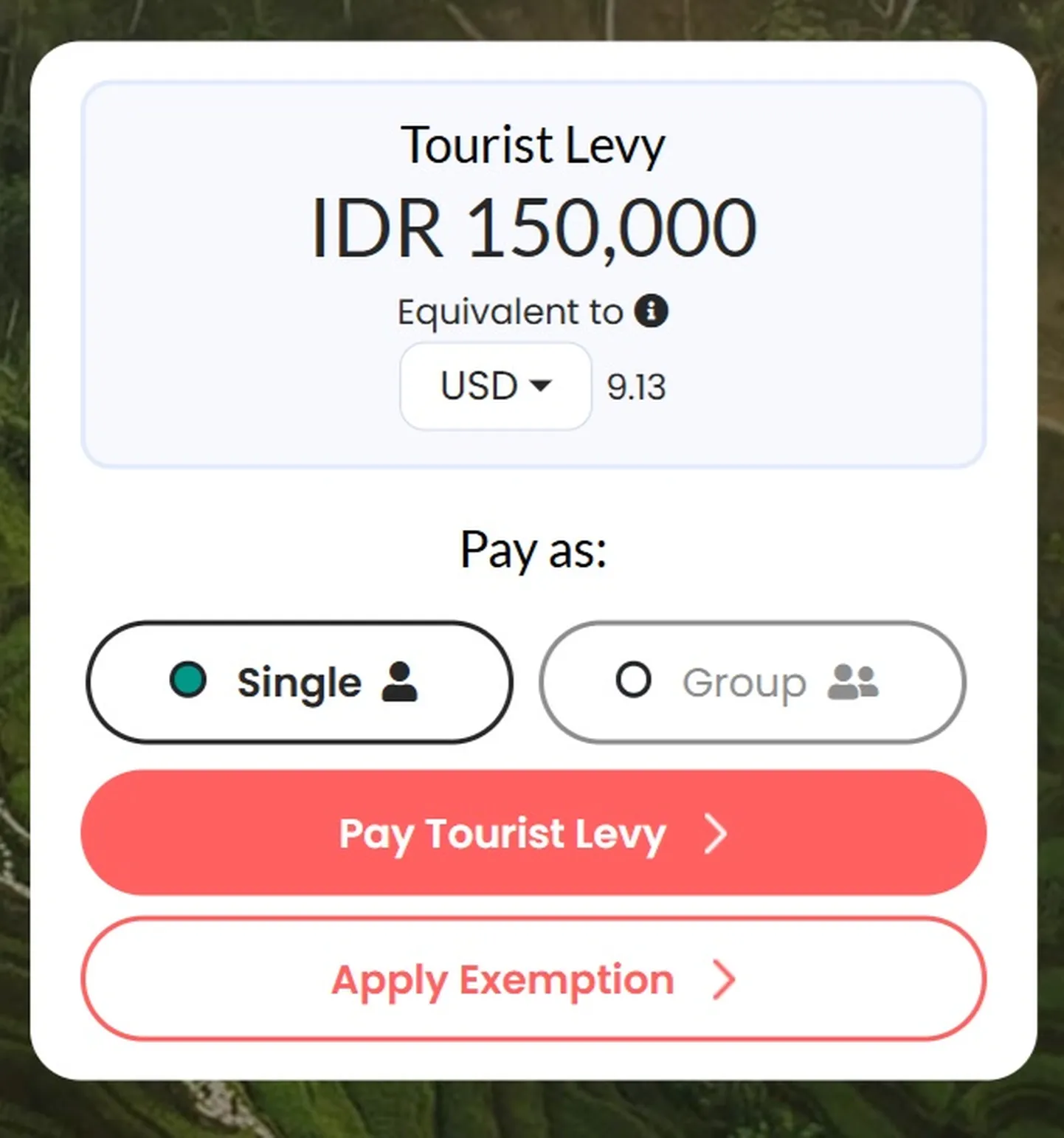The image size is (1064, 1138).
Task: Tap the Pay Tourist Levy button
Action: coord(533,833)
